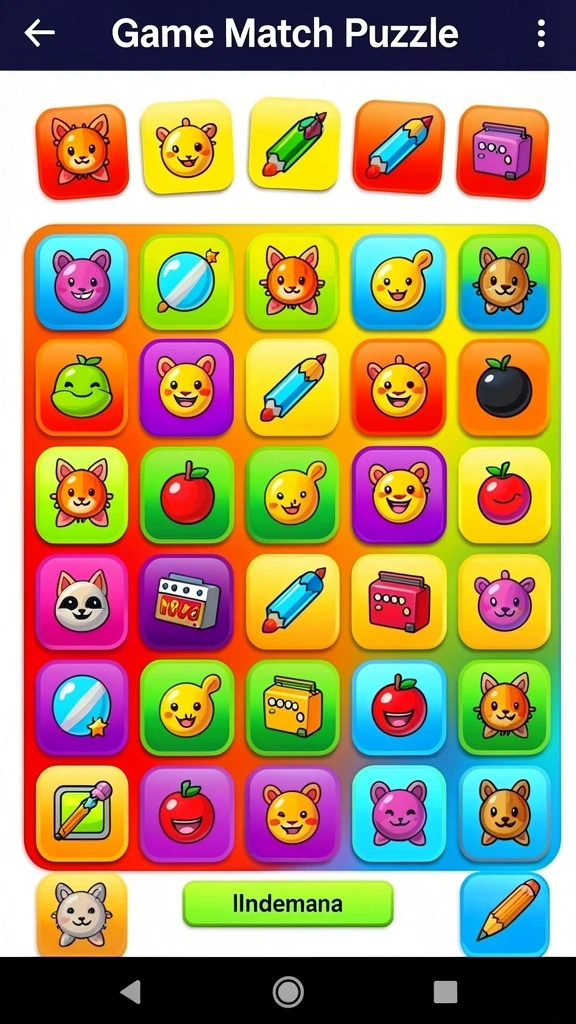Tap the orange pencil tile on blue background
Image resolution: width=576 pixels, height=1024 pixels.
pyautogui.click(x=505, y=914)
